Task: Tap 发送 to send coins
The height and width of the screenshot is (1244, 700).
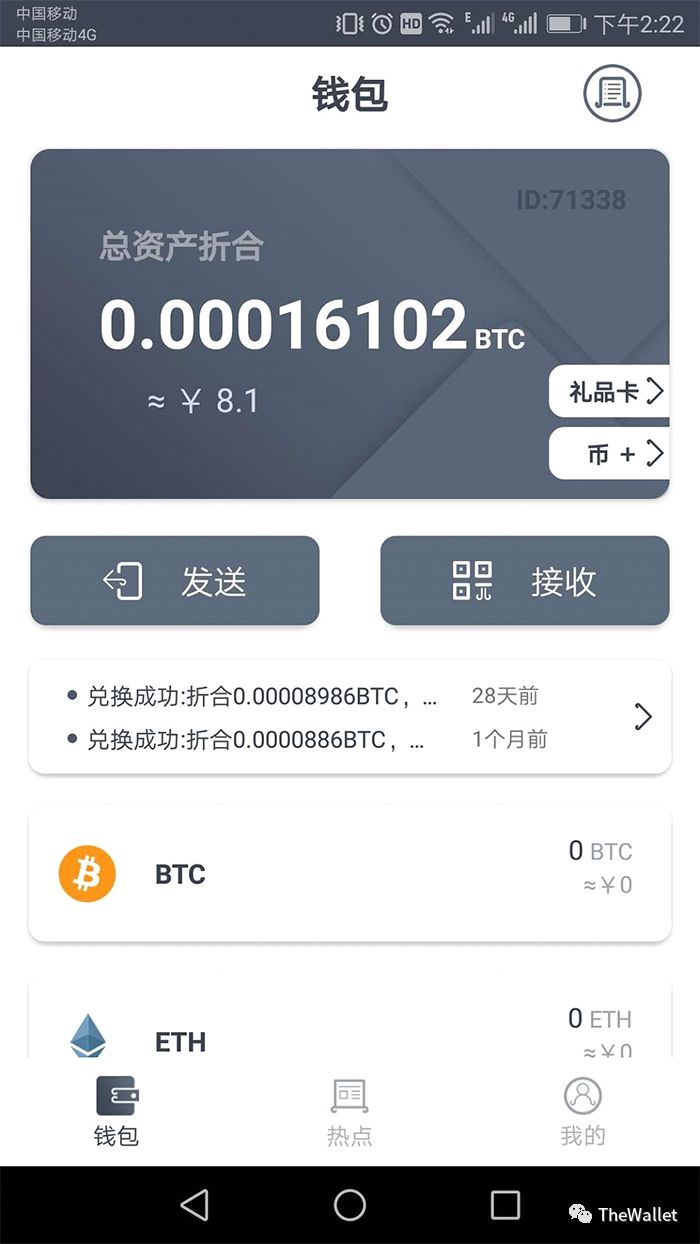Action: pos(175,581)
